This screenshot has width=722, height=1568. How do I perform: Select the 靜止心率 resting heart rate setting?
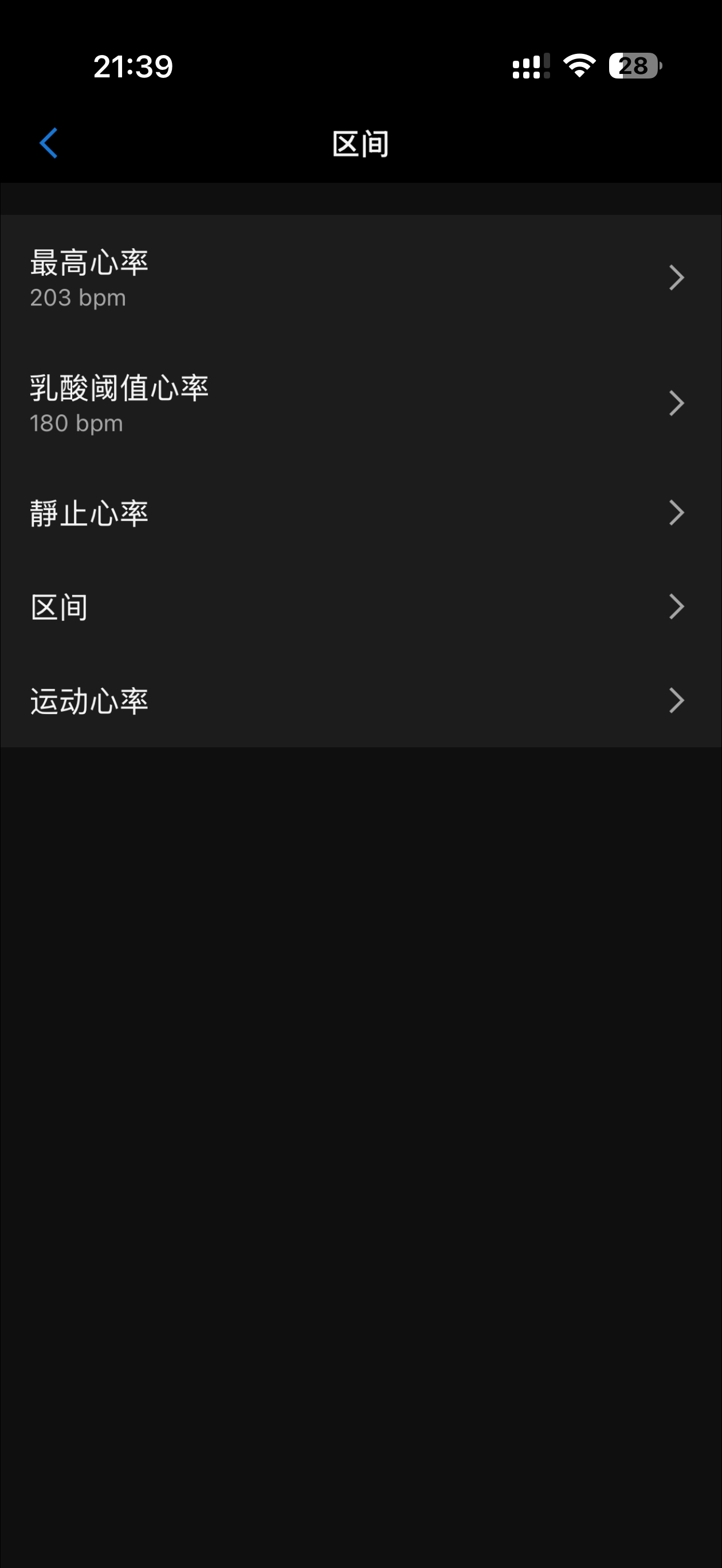(244, 512)
